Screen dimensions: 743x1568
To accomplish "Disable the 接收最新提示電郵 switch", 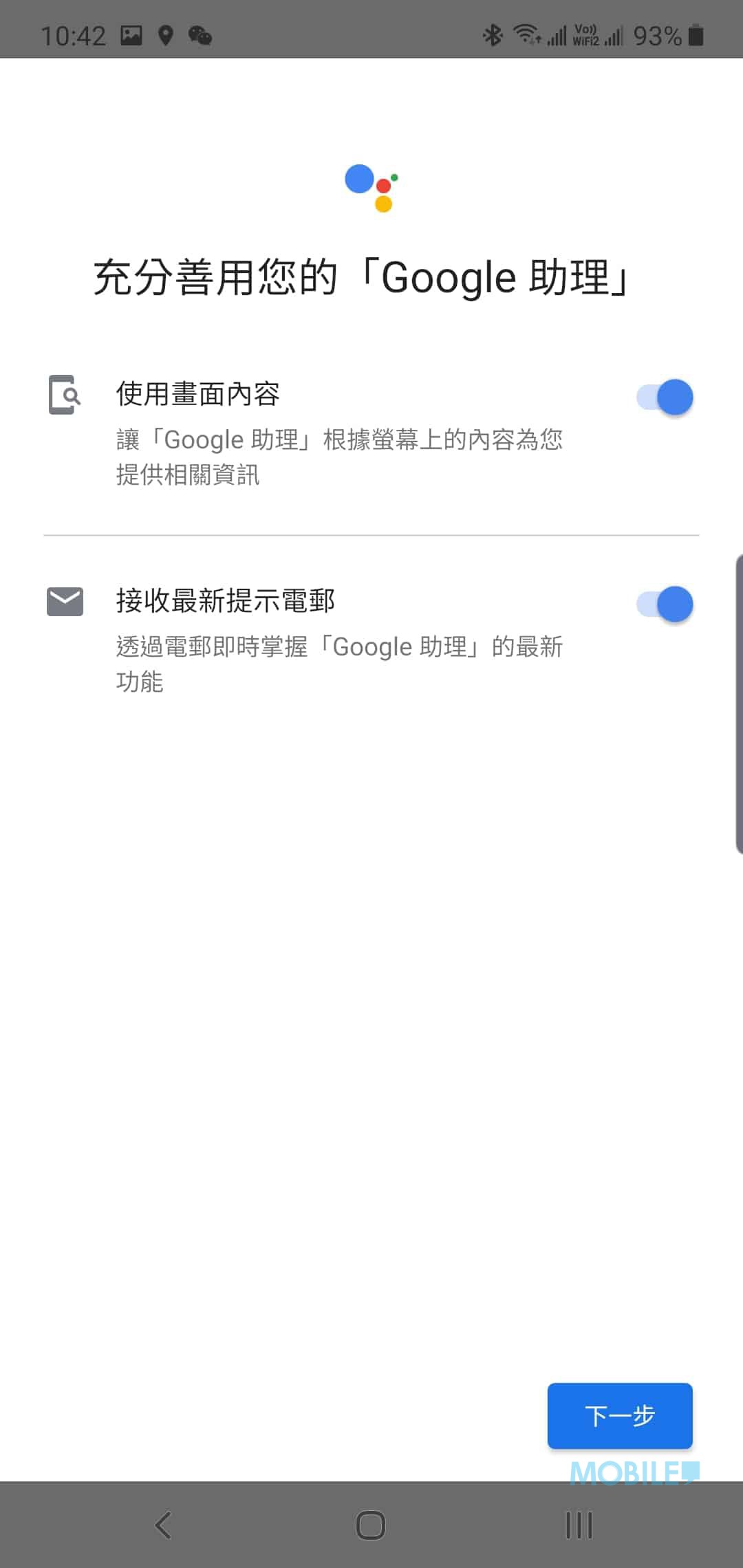I will point(664,604).
